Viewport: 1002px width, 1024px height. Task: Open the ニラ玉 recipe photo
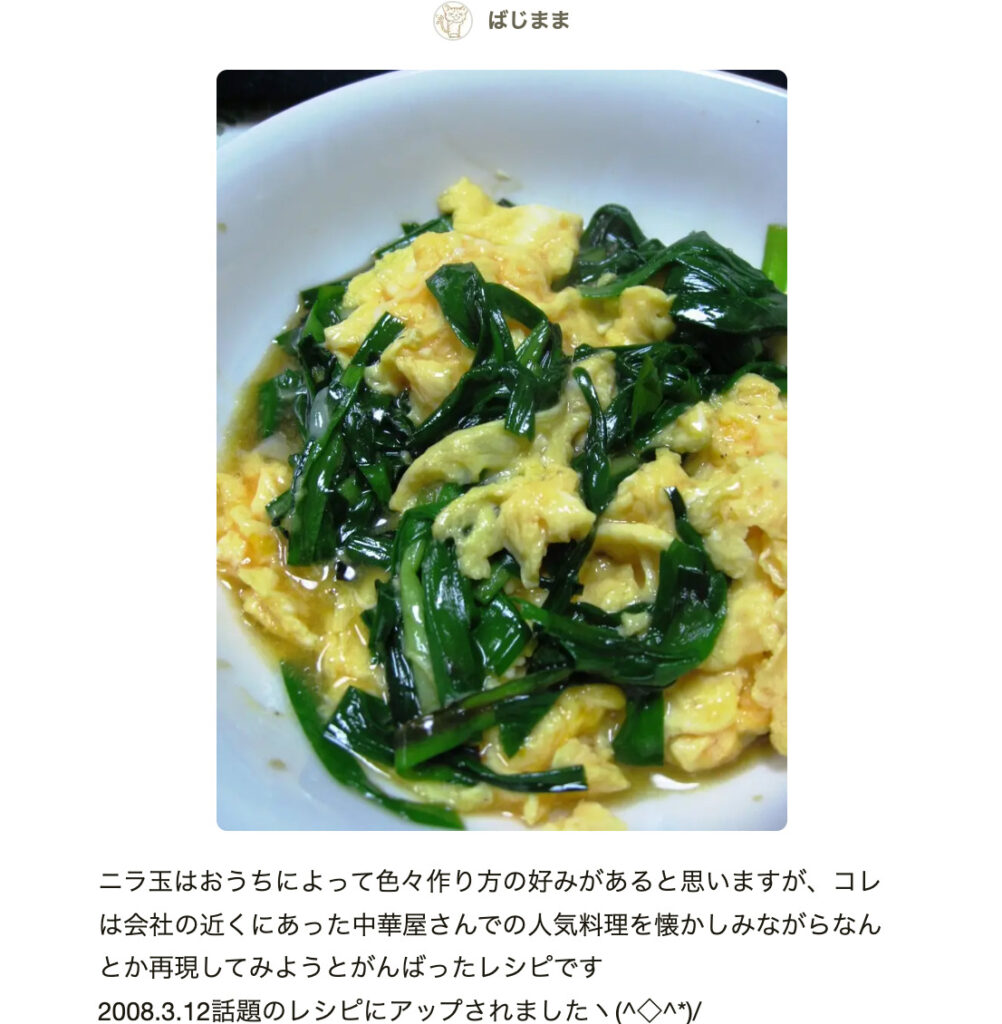(501, 450)
